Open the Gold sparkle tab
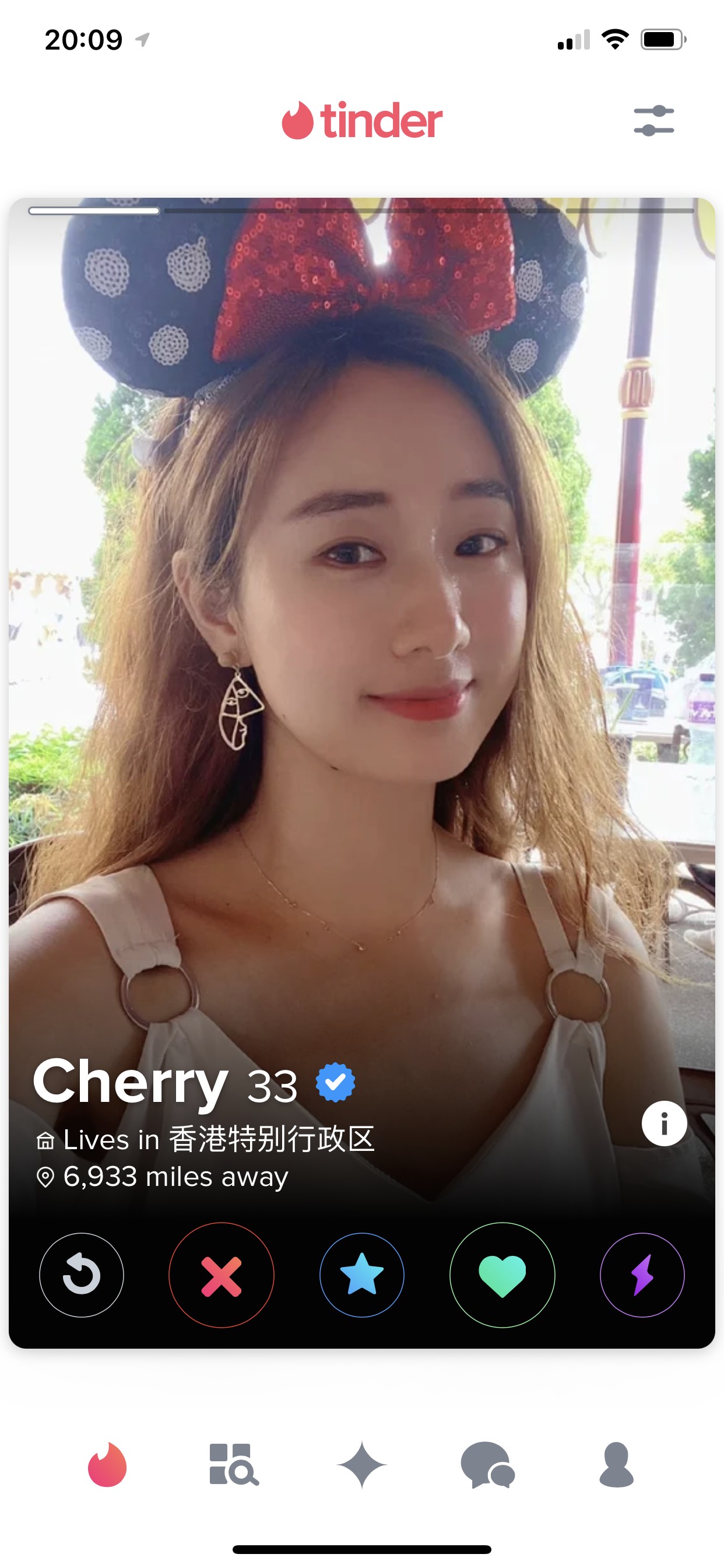Image resolution: width=724 pixels, height=1568 pixels. [362, 1465]
